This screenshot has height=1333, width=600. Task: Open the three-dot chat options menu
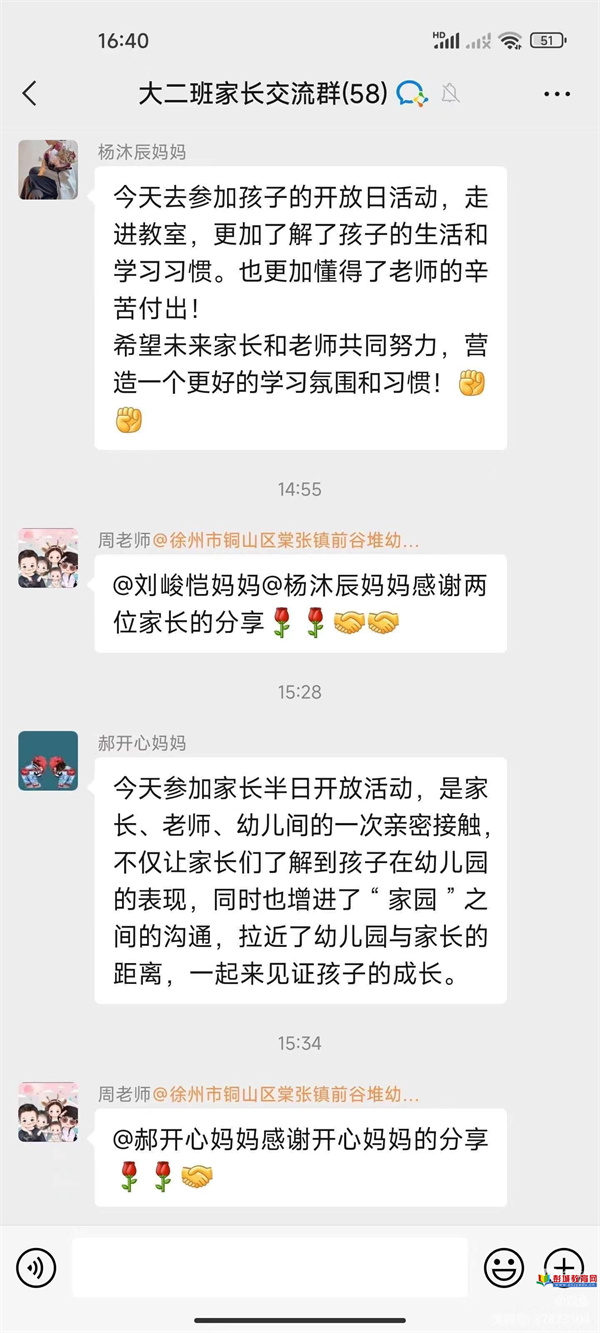(x=556, y=94)
